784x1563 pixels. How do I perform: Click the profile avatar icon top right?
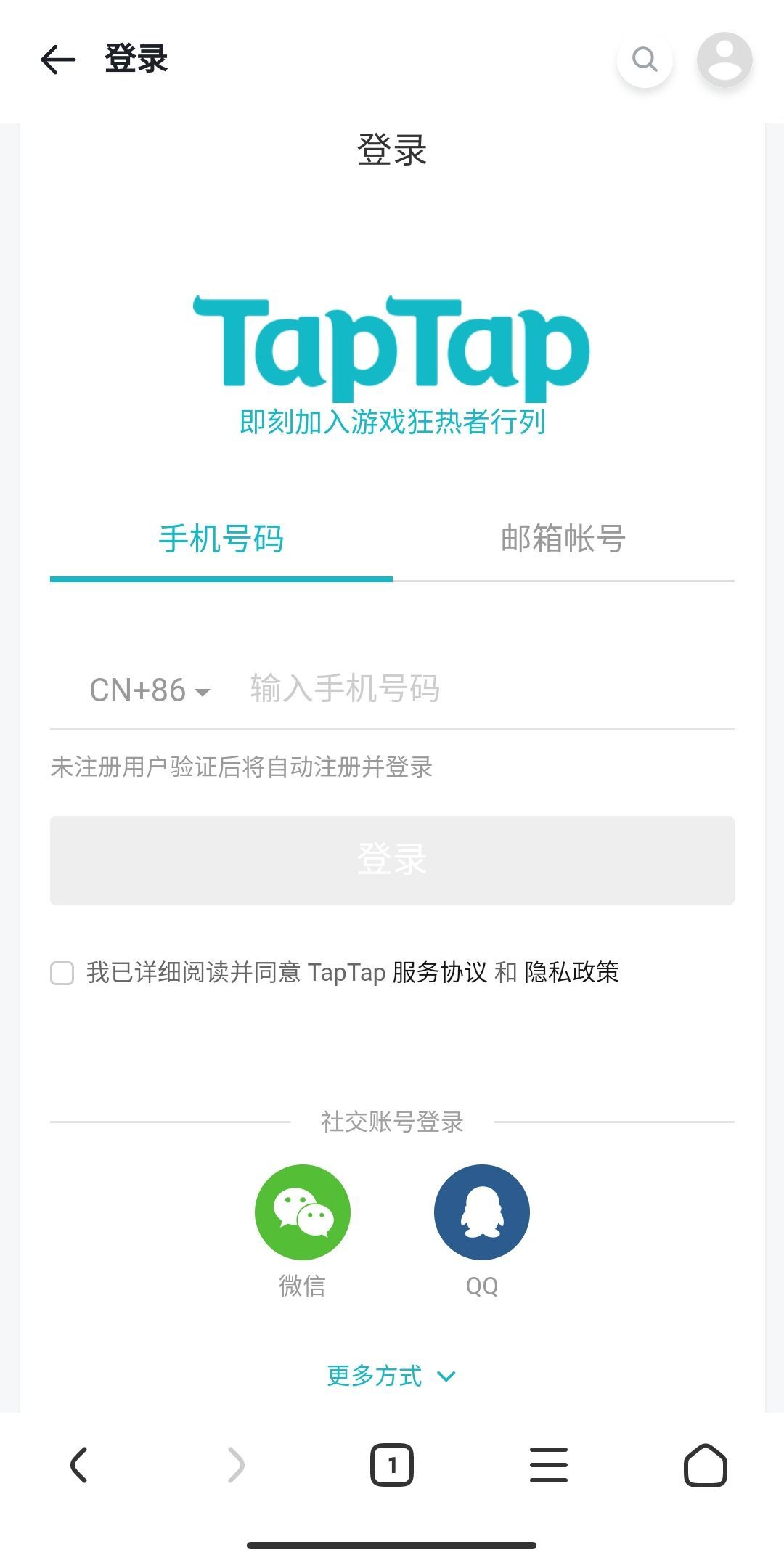[x=724, y=61]
